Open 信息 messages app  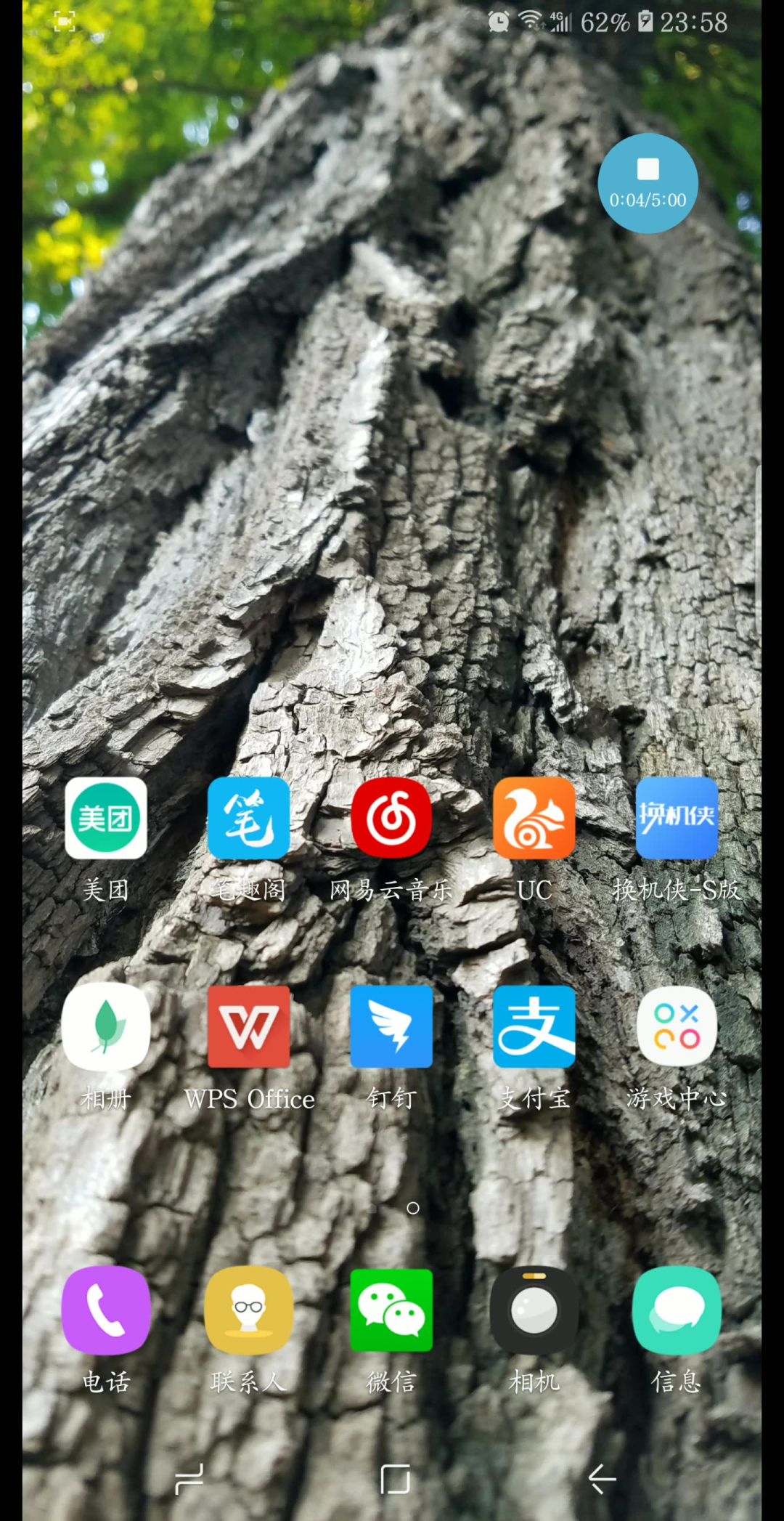[x=677, y=1310]
